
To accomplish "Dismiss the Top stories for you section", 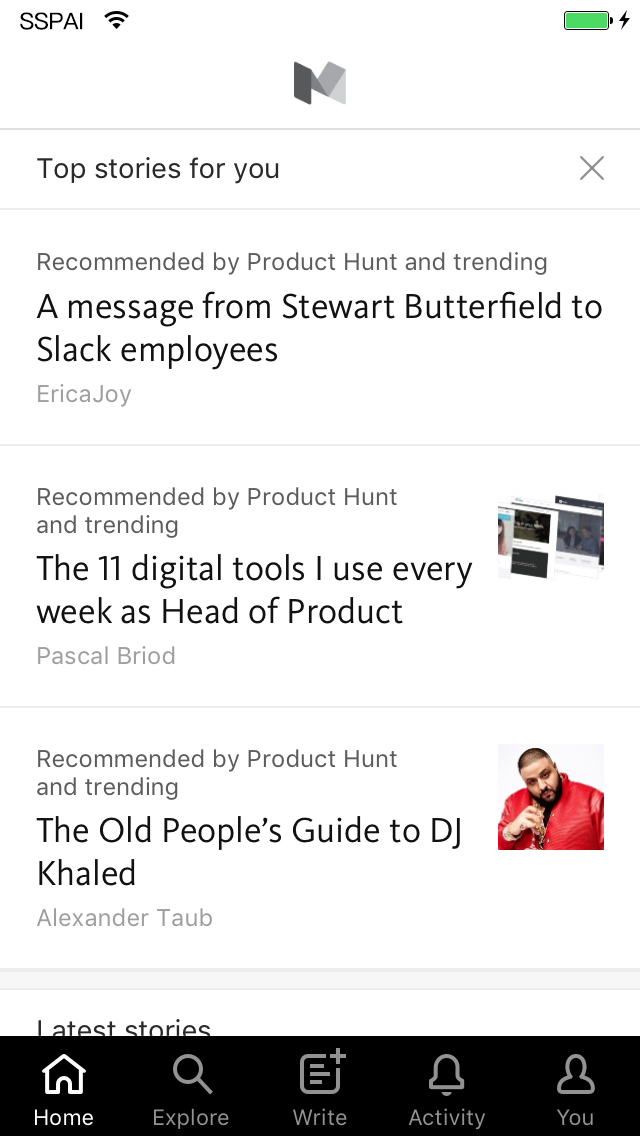I will pos(591,168).
